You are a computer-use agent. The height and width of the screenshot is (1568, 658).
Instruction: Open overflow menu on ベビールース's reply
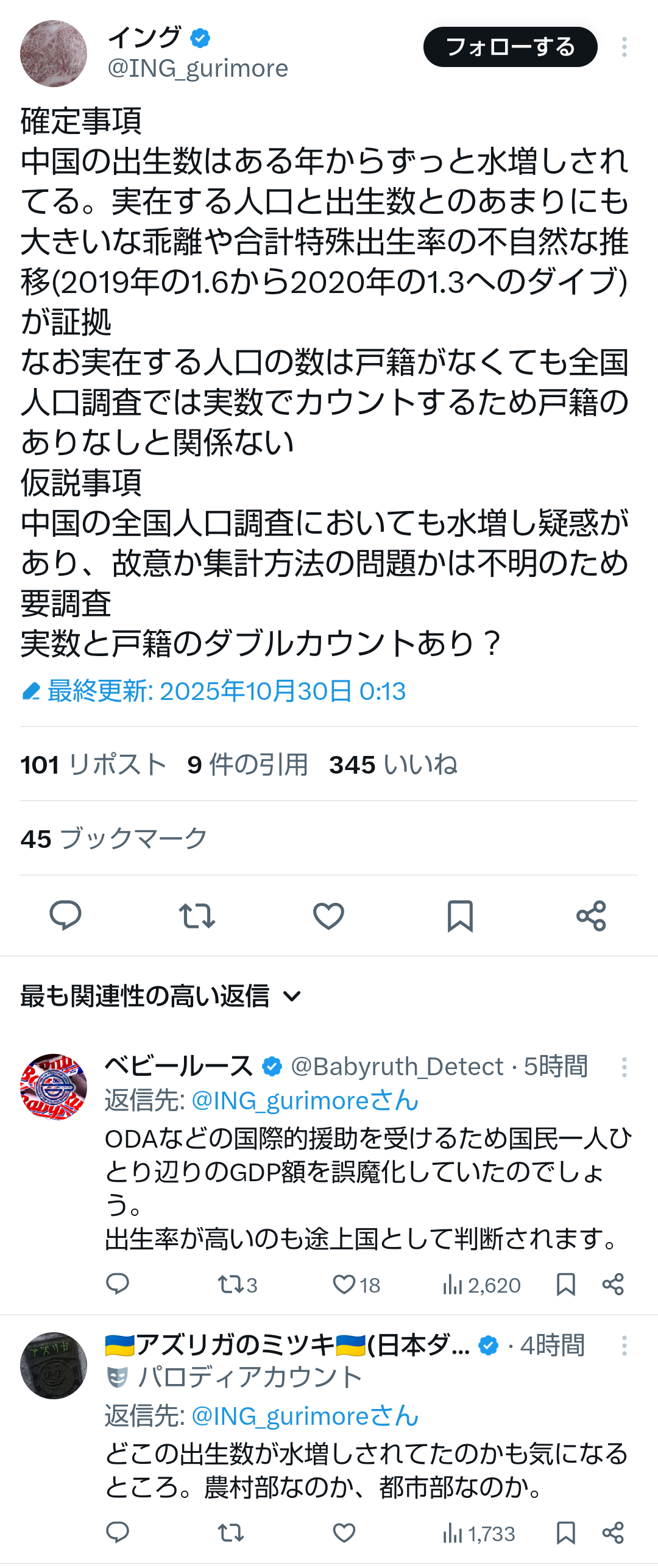624,1067
